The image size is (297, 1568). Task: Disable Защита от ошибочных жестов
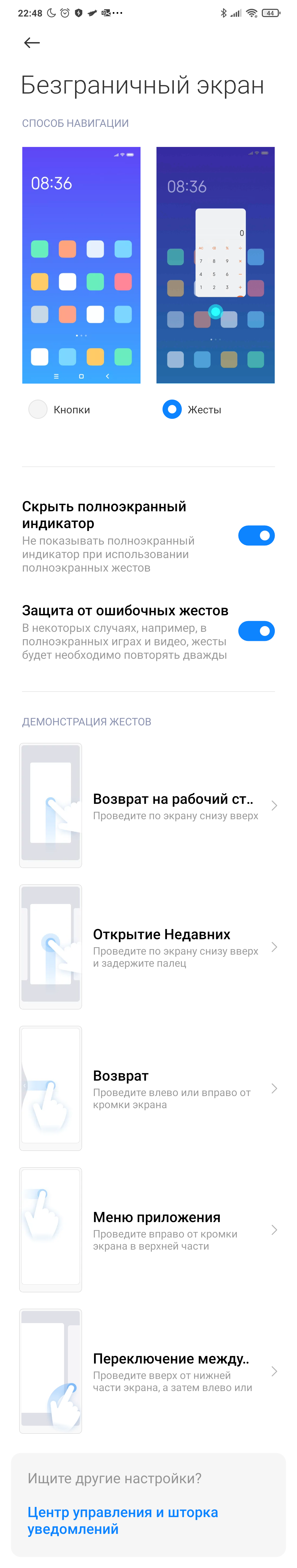[x=256, y=631]
